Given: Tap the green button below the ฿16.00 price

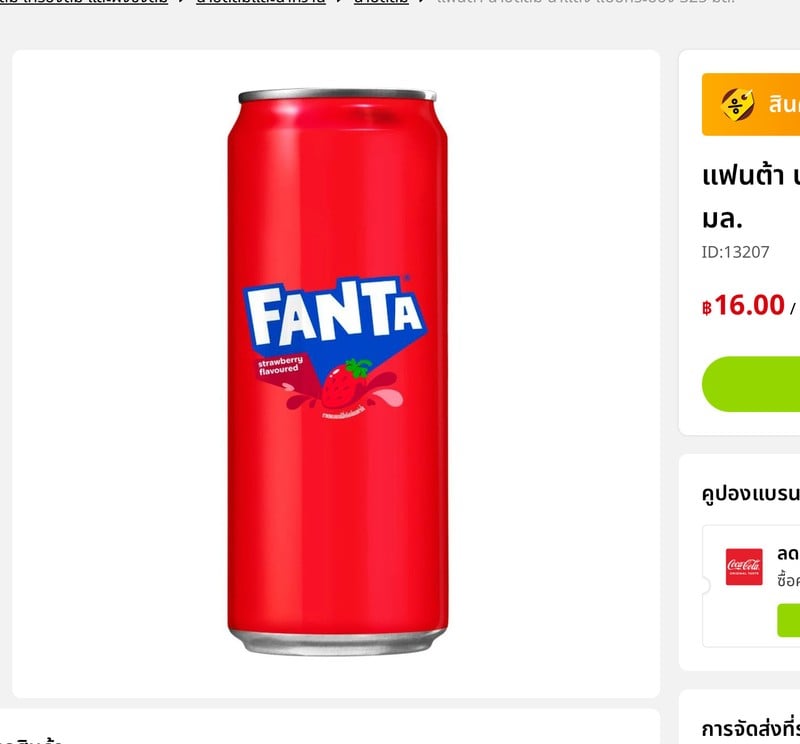Looking at the screenshot, I should click(x=752, y=384).
